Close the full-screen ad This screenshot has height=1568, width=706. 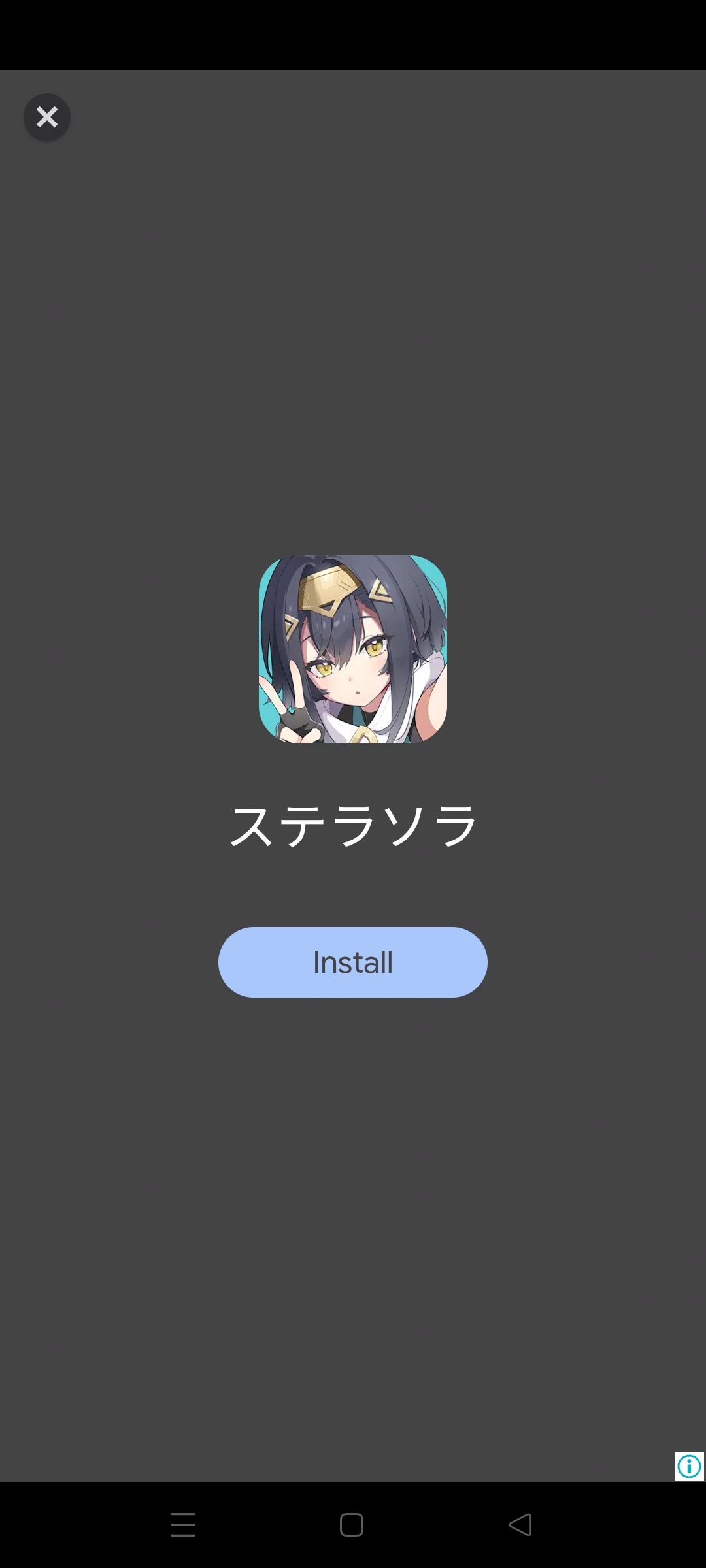point(47,118)
